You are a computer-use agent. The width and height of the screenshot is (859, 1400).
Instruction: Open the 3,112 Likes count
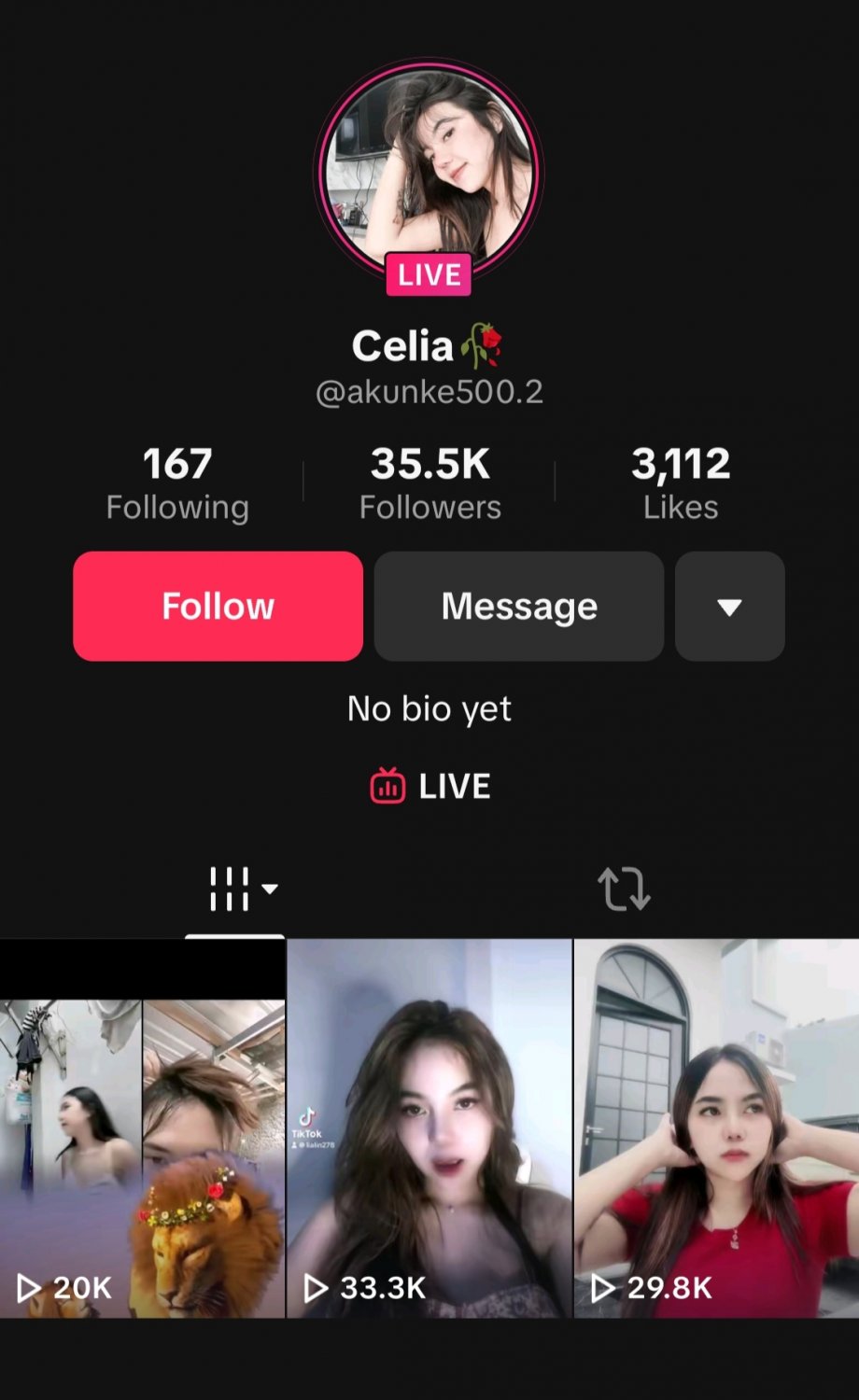(x=681, y=483)
